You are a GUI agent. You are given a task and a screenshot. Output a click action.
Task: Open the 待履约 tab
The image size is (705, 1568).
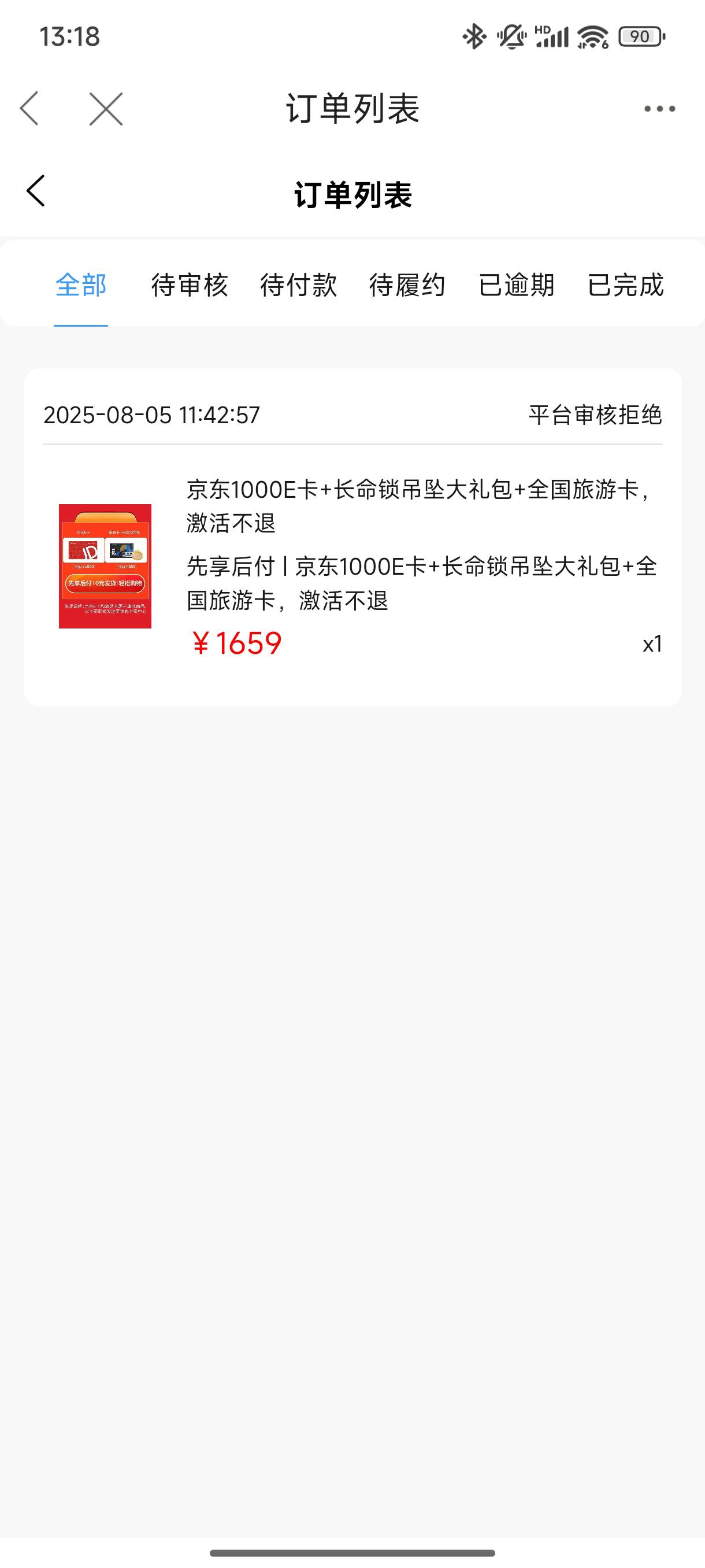[x=407, y=285]
